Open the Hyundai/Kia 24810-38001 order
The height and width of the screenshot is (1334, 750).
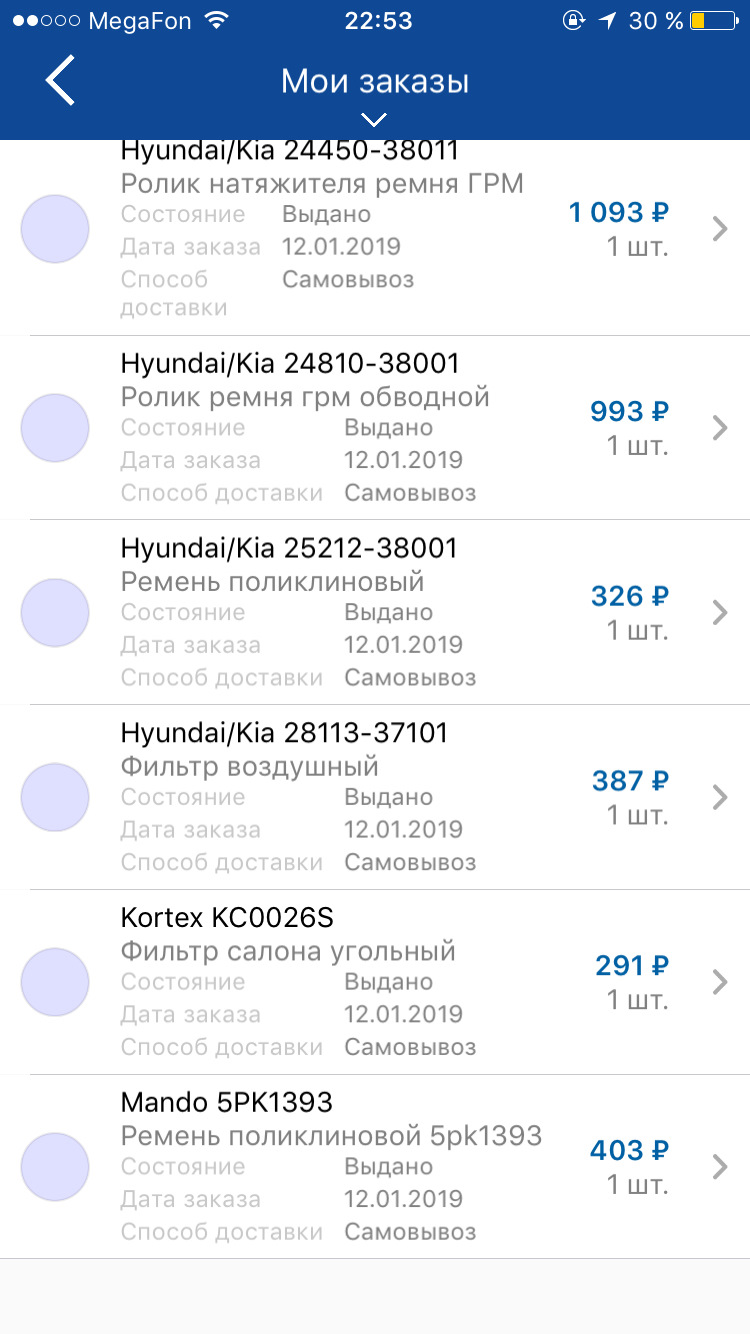coord(375,428)
